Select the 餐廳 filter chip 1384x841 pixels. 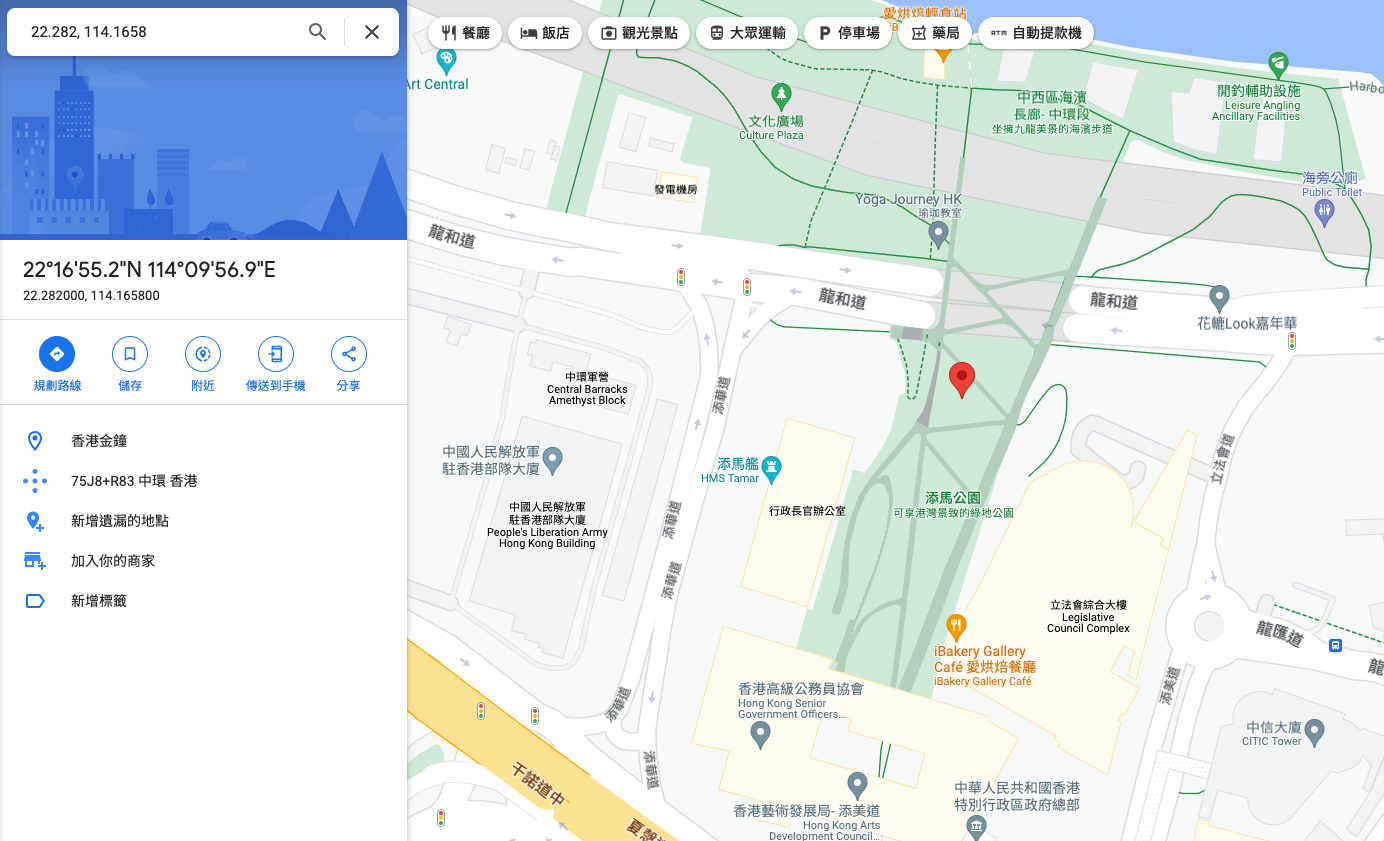pos(465,33)
